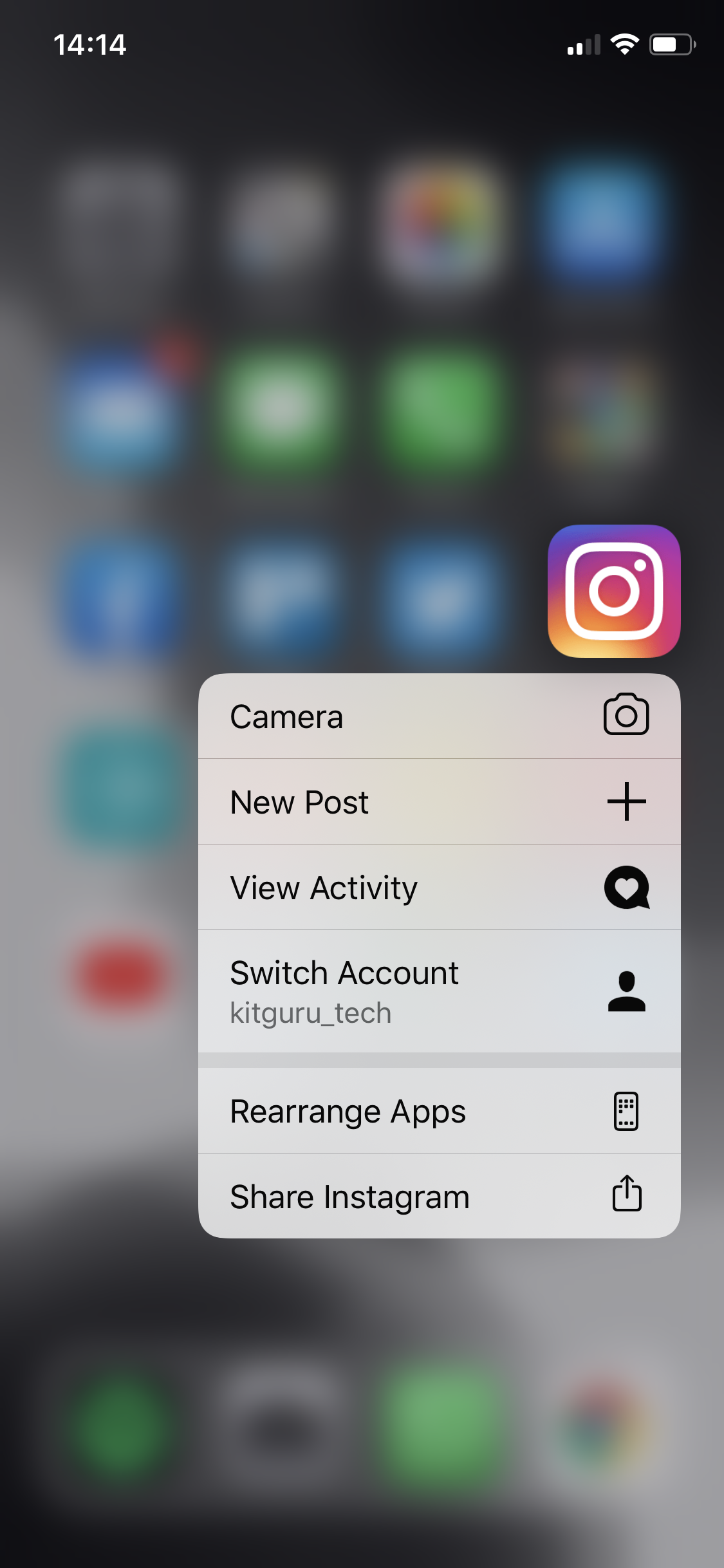This screenshot has width=724, height=1568.
Task: Select Share Instagram
Action: click(439, 1197)
